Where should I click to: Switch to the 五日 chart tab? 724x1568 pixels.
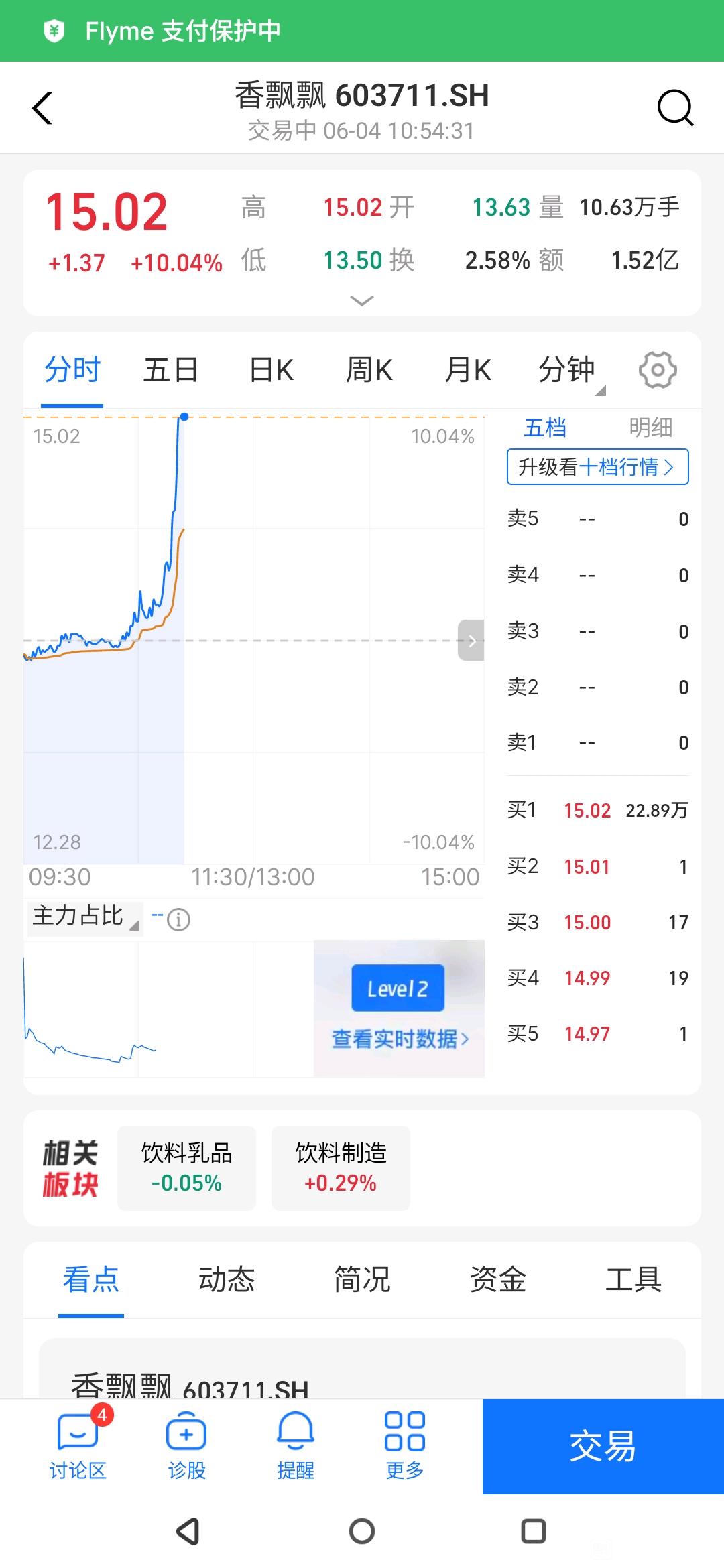[170, 370]
